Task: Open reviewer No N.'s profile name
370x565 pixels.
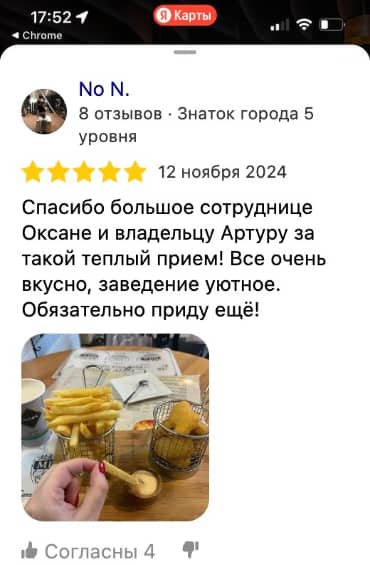Action: pyautogui.click(x=104, y=89)
